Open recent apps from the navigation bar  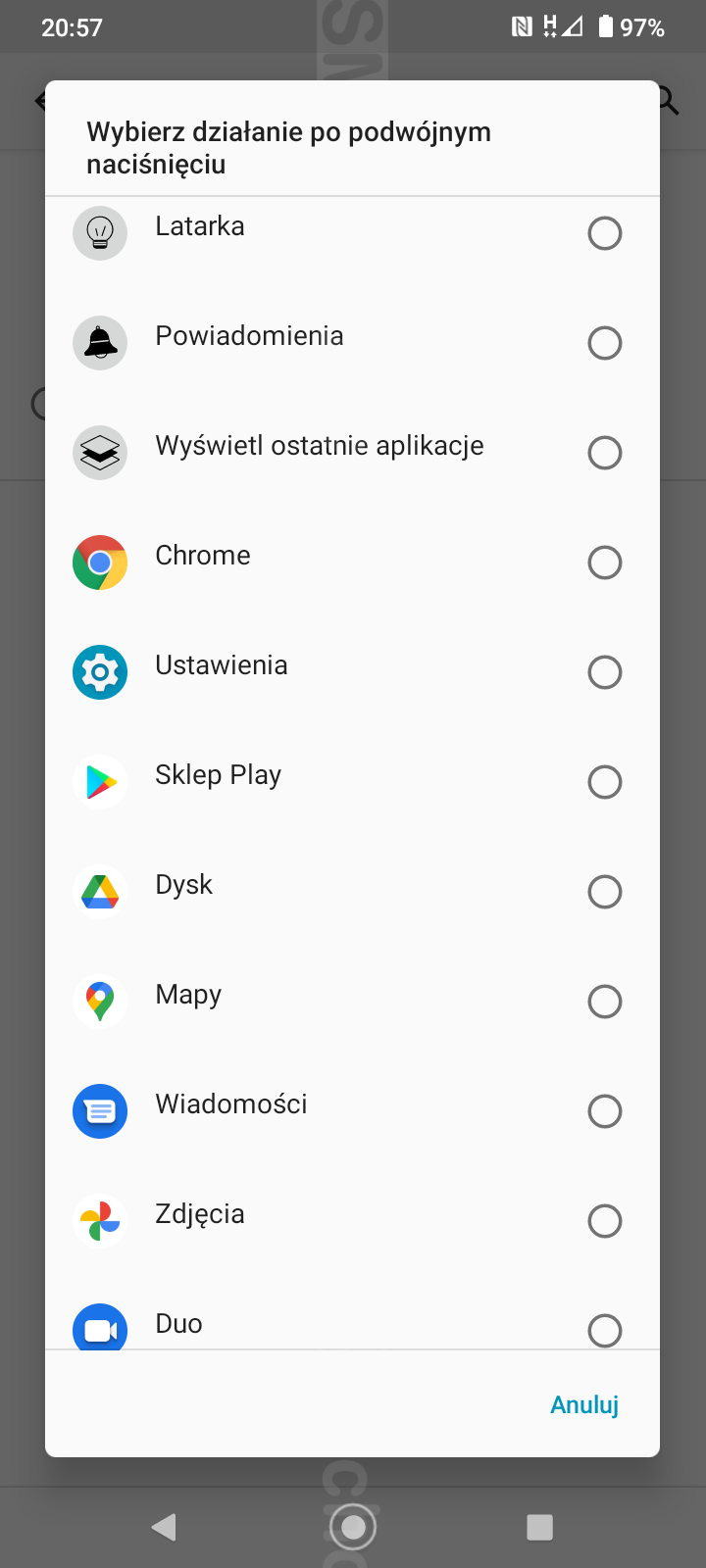(x=539, y=1527)
